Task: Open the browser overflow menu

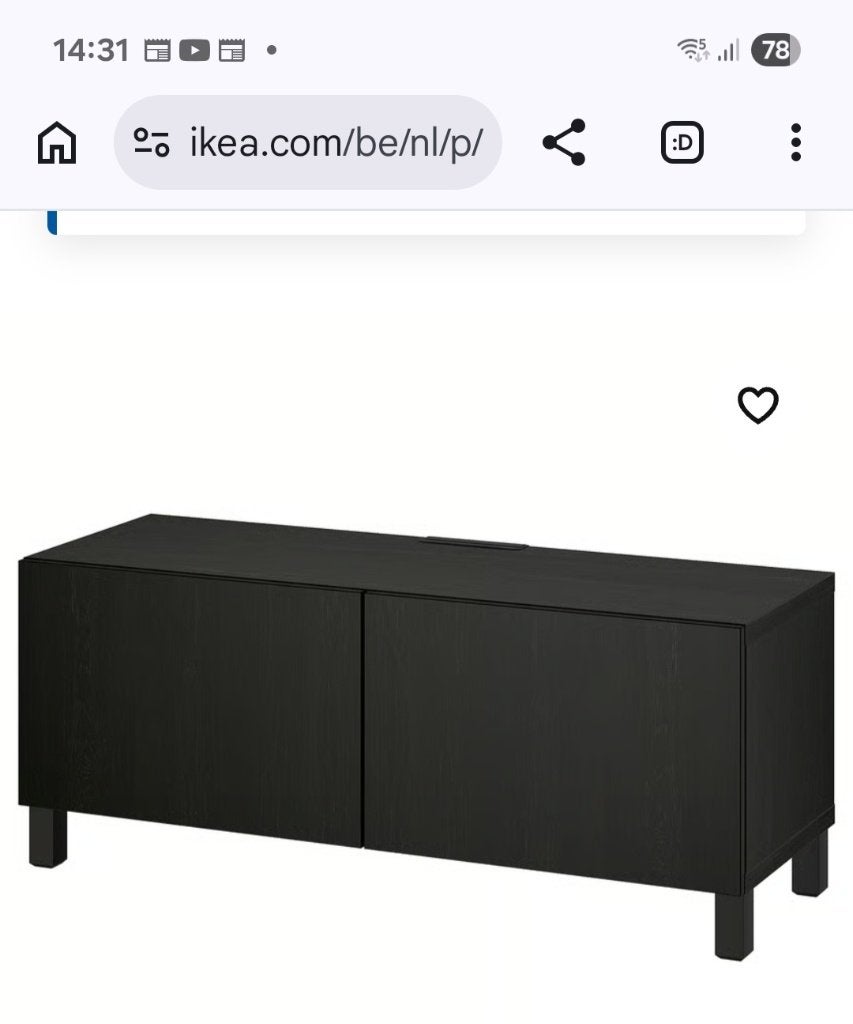Action: pyautogui.click(x=796, y=142)
